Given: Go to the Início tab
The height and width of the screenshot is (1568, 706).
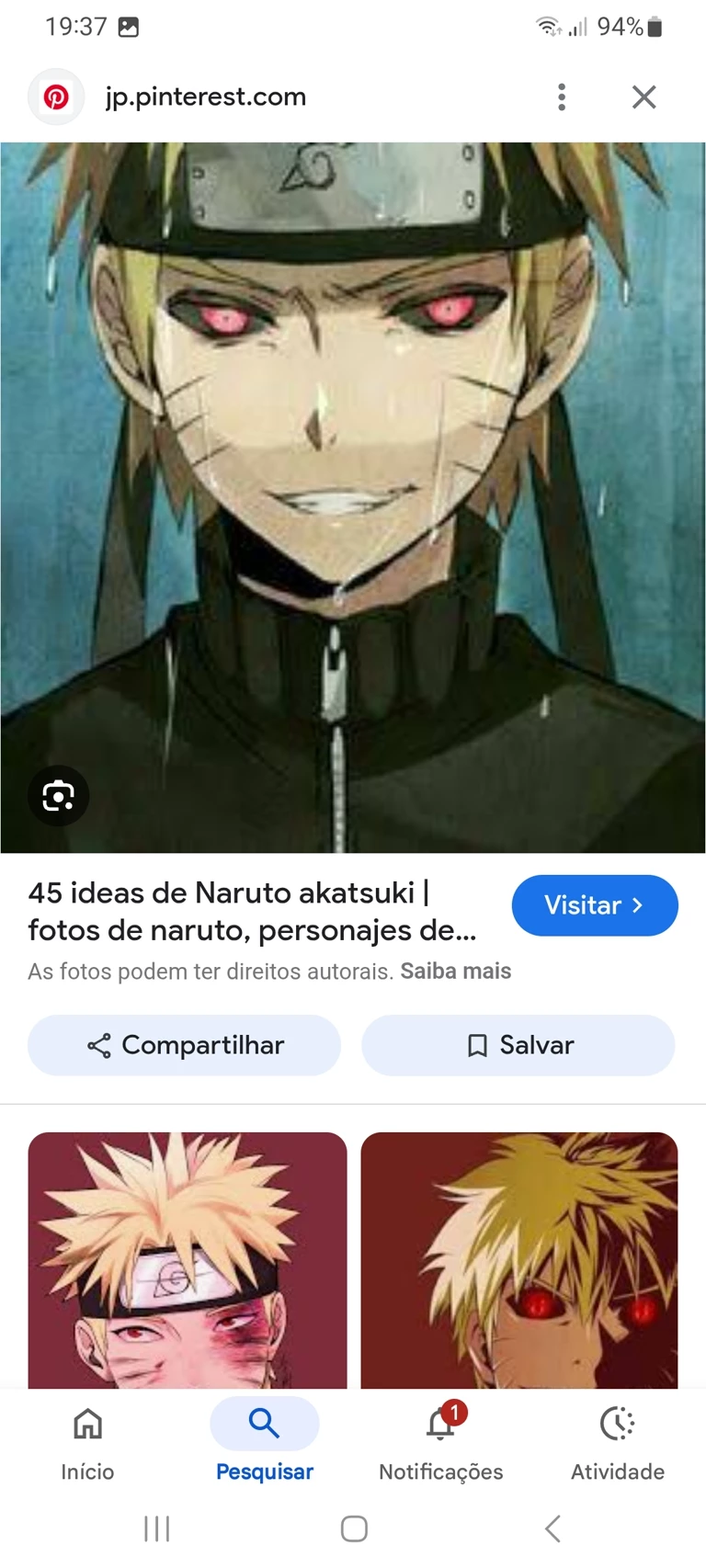Looking at the screenshot, I should 88,1438.
